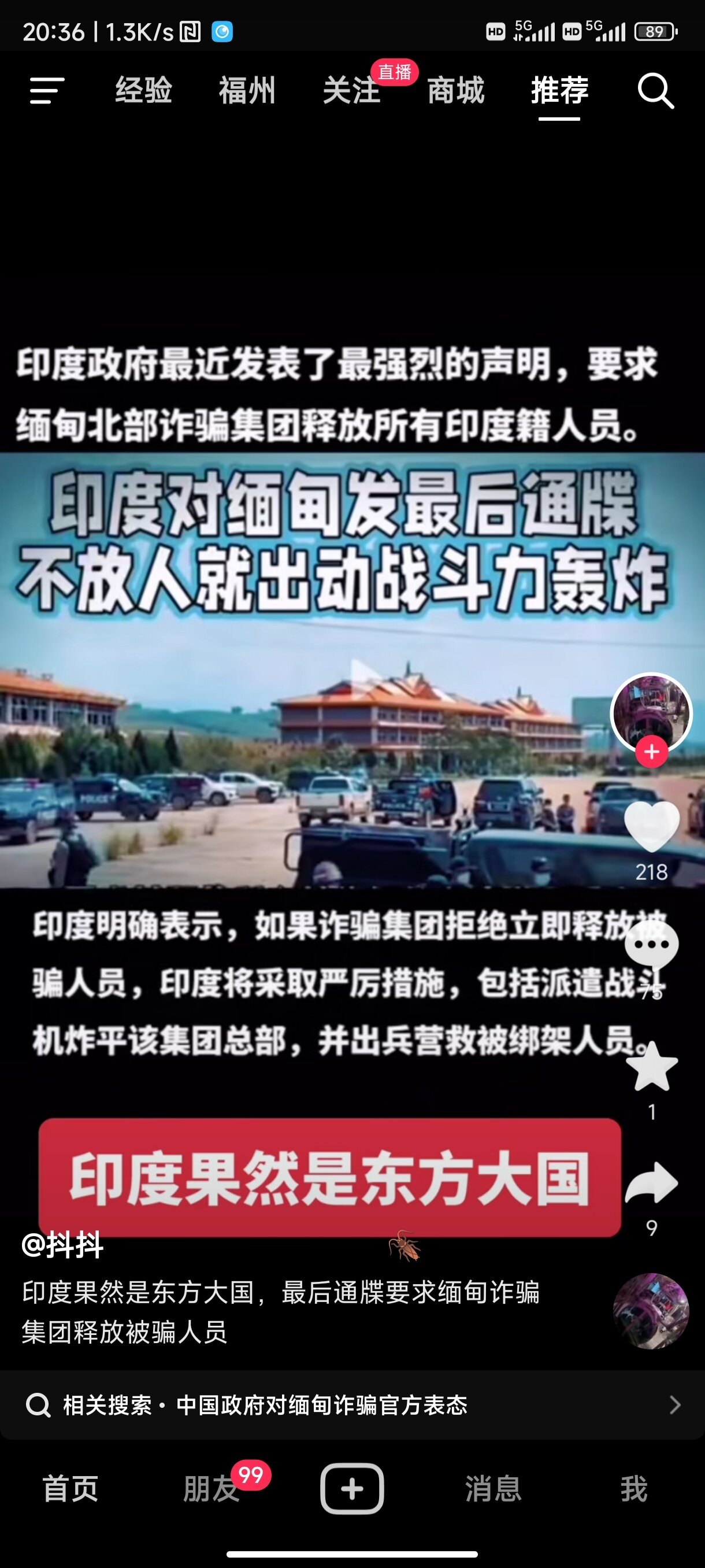Open the spinning music disc
705x1568 pixels.
click(x=651, y=1311)
